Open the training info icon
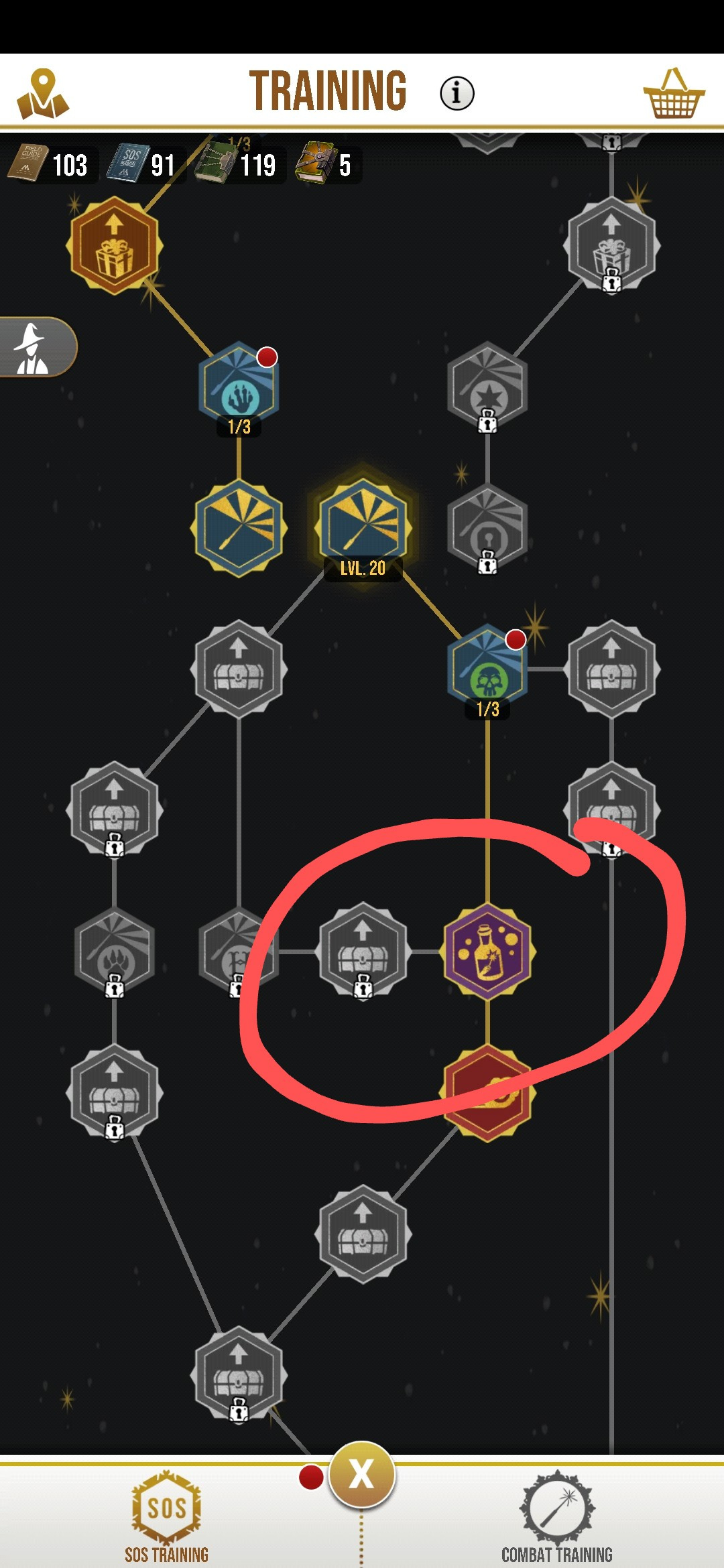The height and width of the screenshot is (1568, 724). tap(457, 93)
